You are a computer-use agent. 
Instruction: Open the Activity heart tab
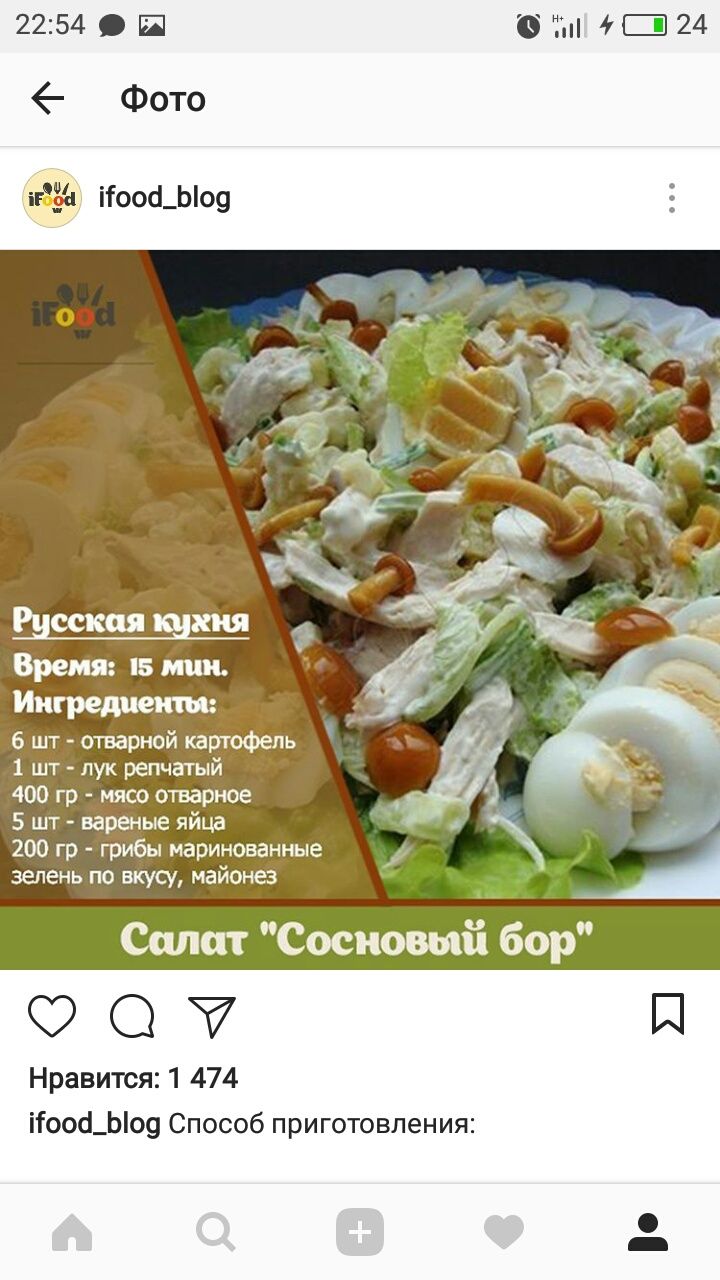pos(504,1232)
